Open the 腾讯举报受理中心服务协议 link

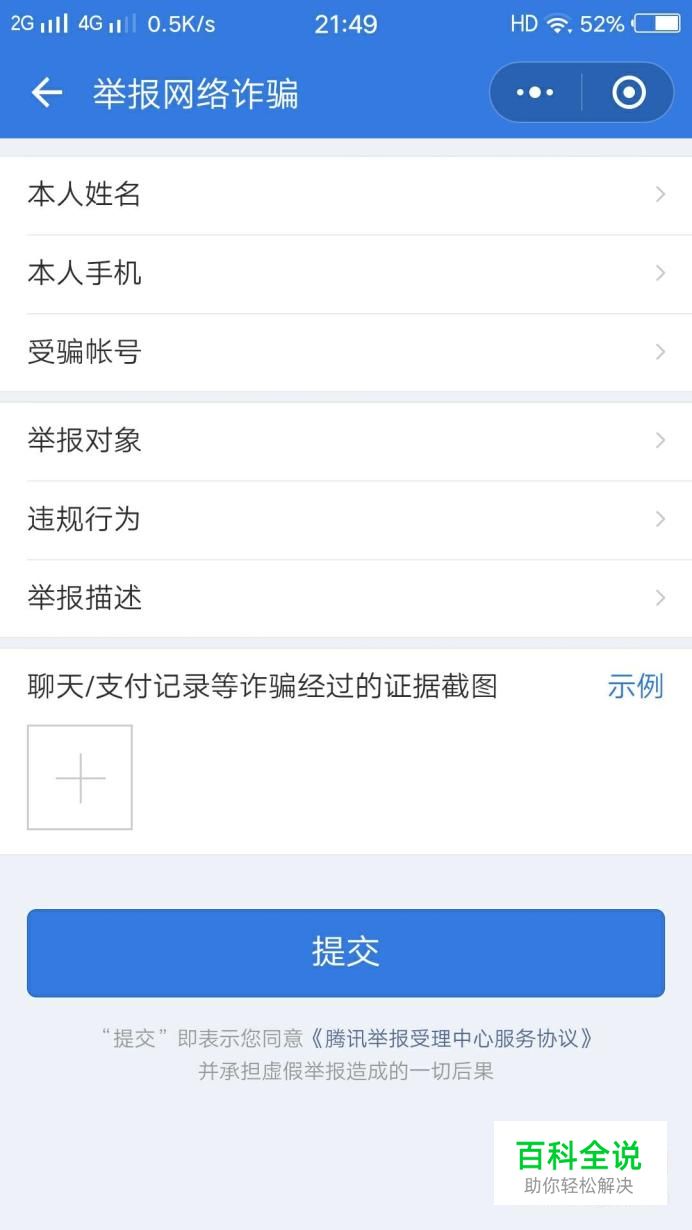coord(451,1038)
